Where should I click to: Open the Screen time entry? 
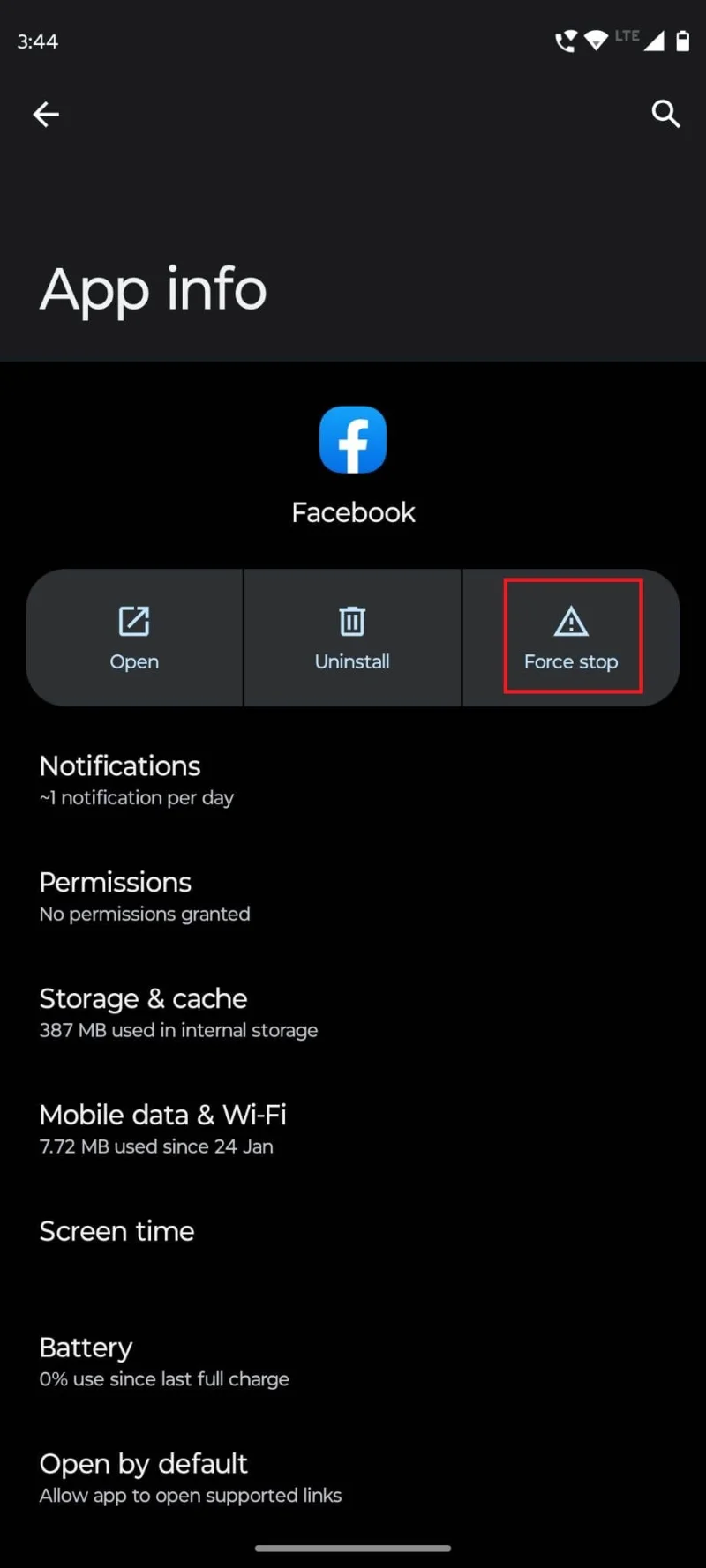[x=176, y=1232]
